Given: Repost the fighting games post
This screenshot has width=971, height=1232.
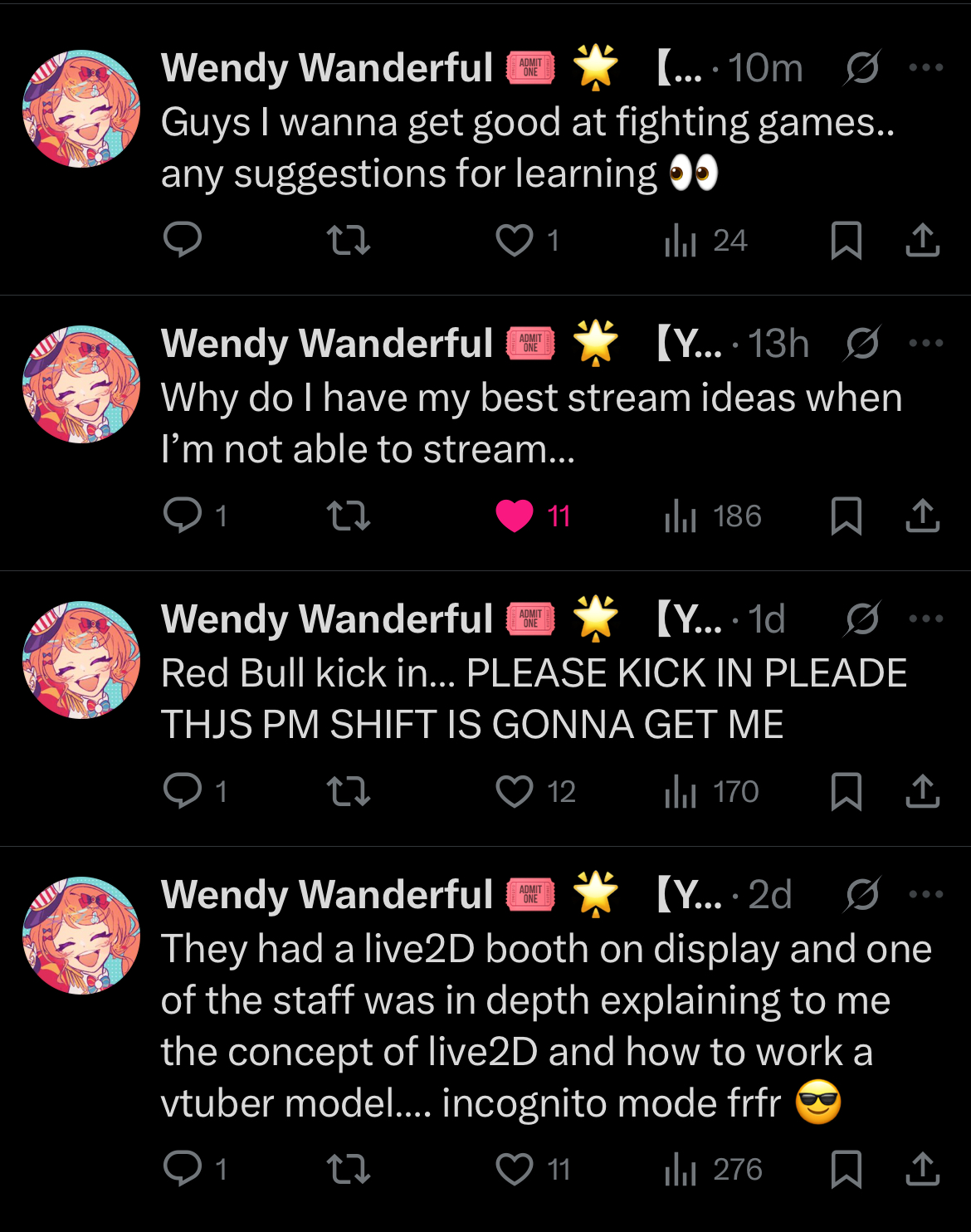Looking at the screenshot, I should click(349, 240).
